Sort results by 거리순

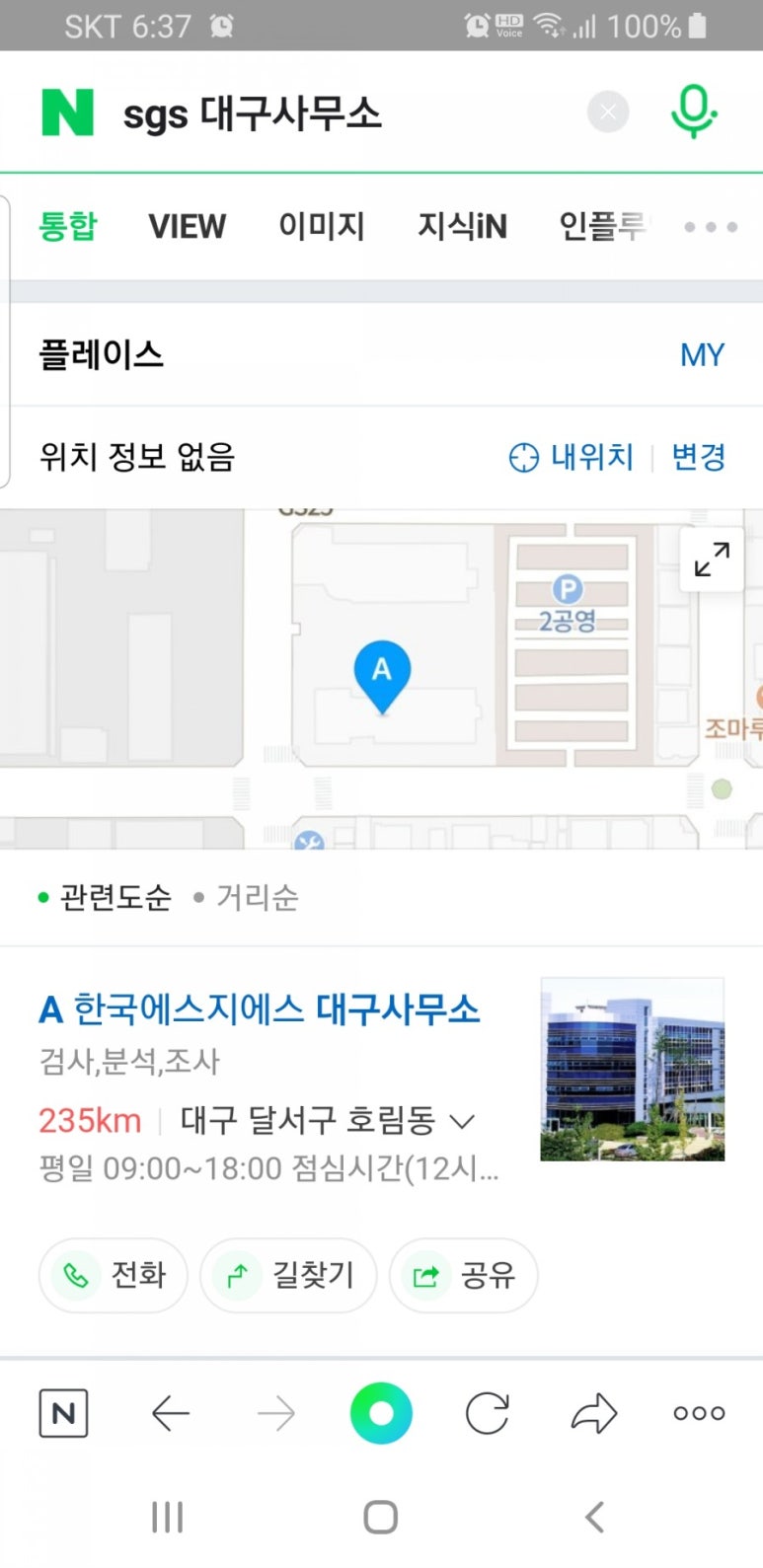257,897
